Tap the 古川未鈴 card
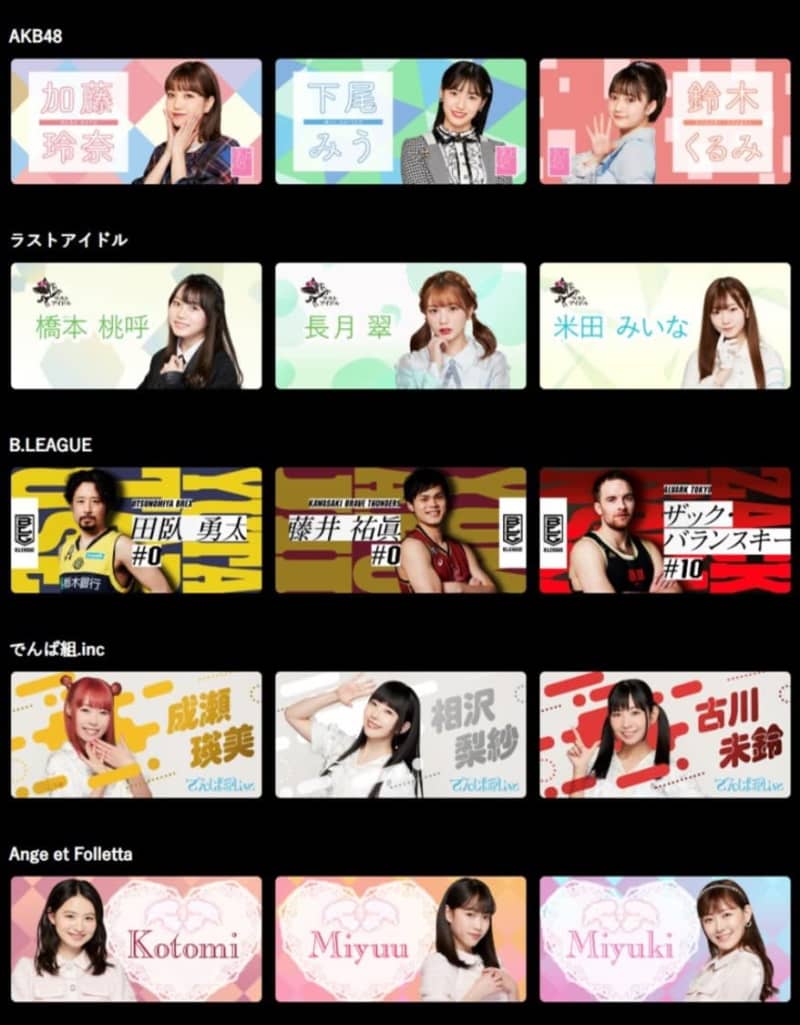 pyautogui.click(x=664, y=734)
